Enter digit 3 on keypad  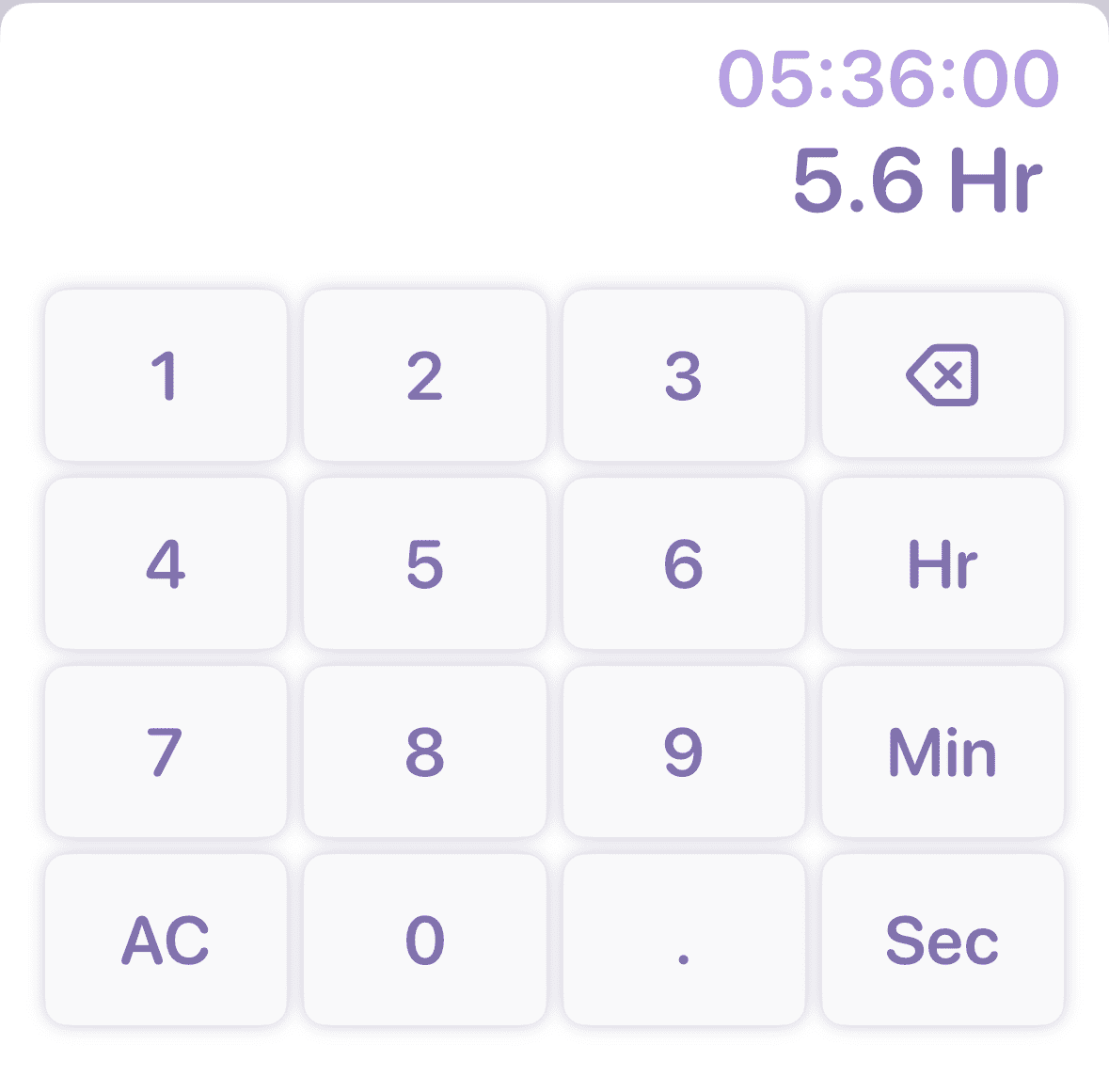(684, 375)
